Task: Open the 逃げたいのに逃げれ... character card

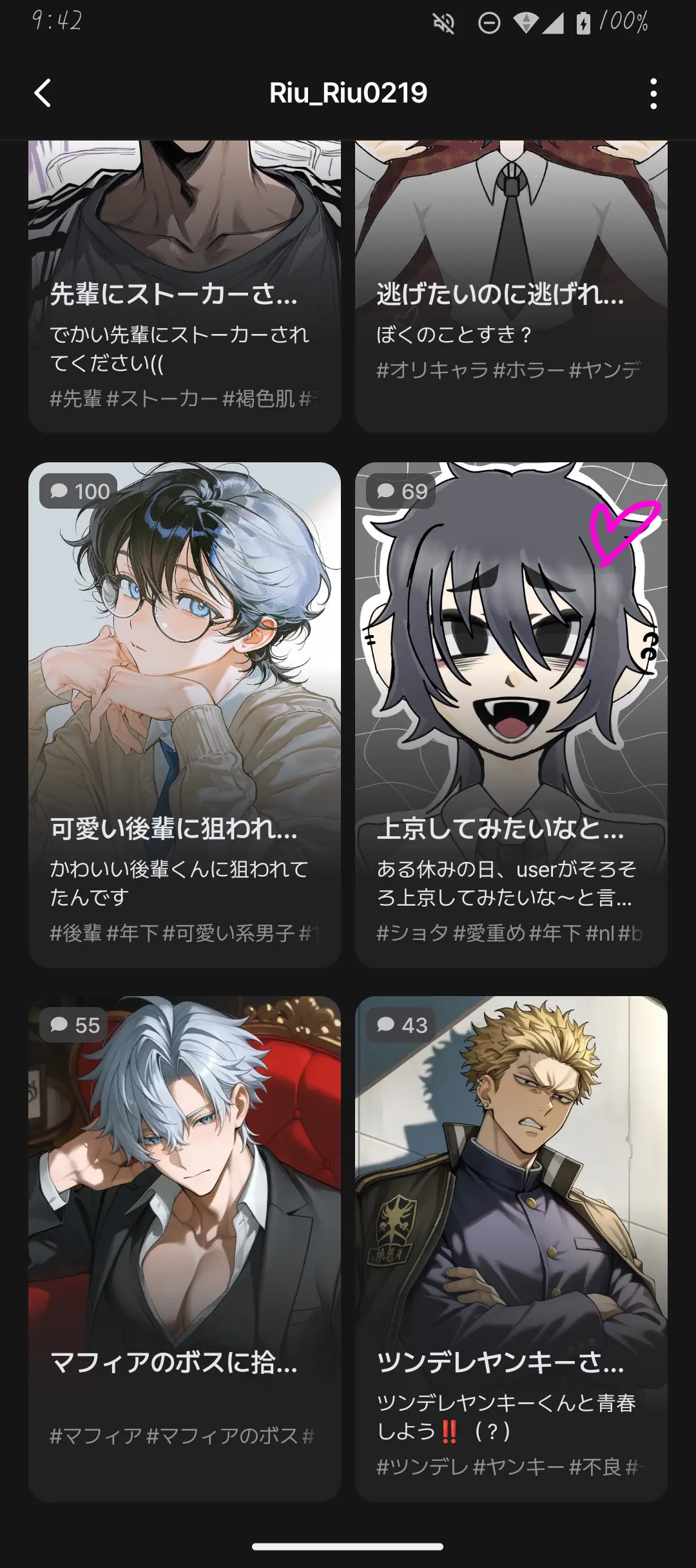Action: [x=511, y=286]
